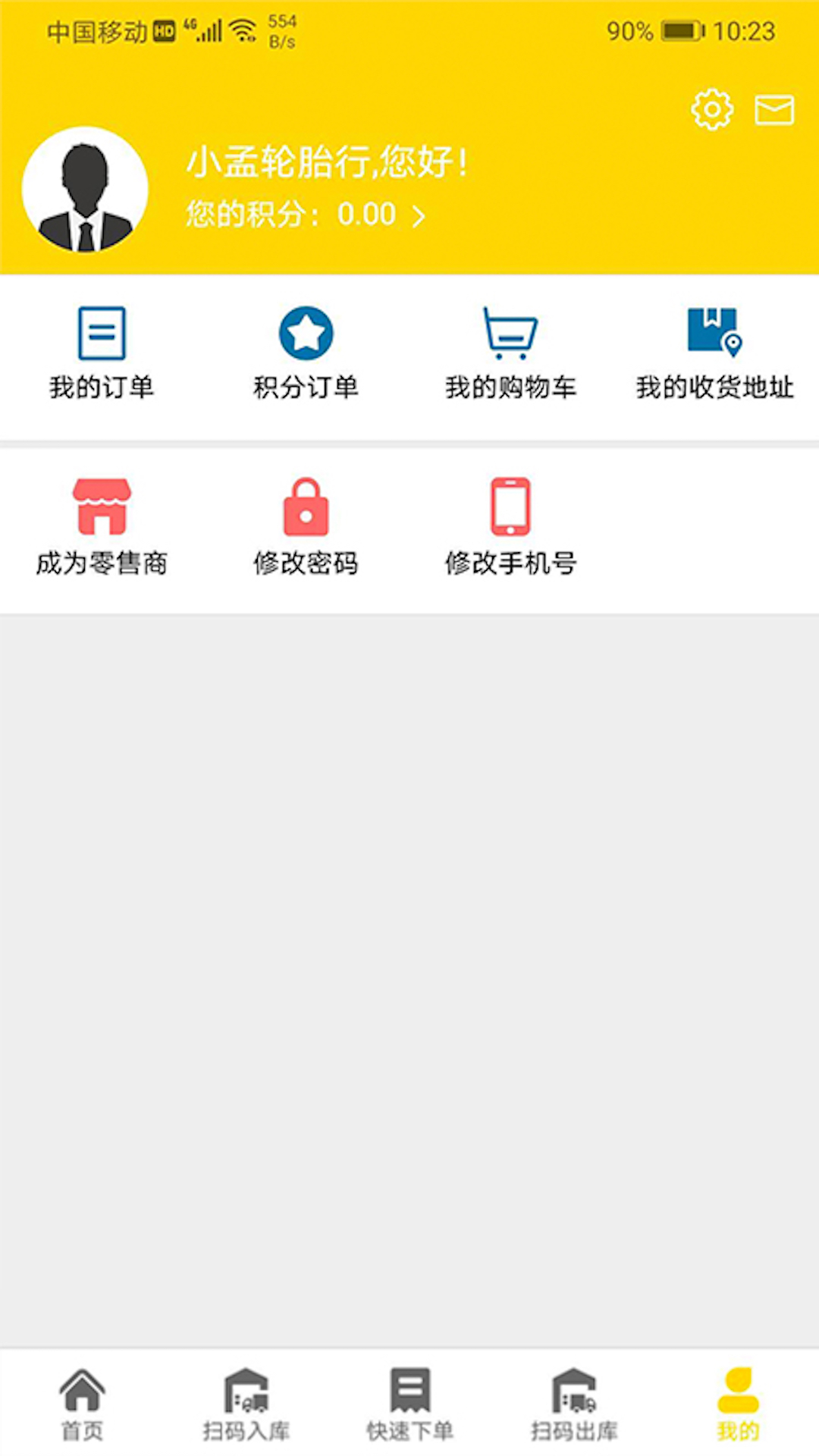Open 我的订单 my orders
This screenshot has height=1456, width=819.
[x=102, y=353]
